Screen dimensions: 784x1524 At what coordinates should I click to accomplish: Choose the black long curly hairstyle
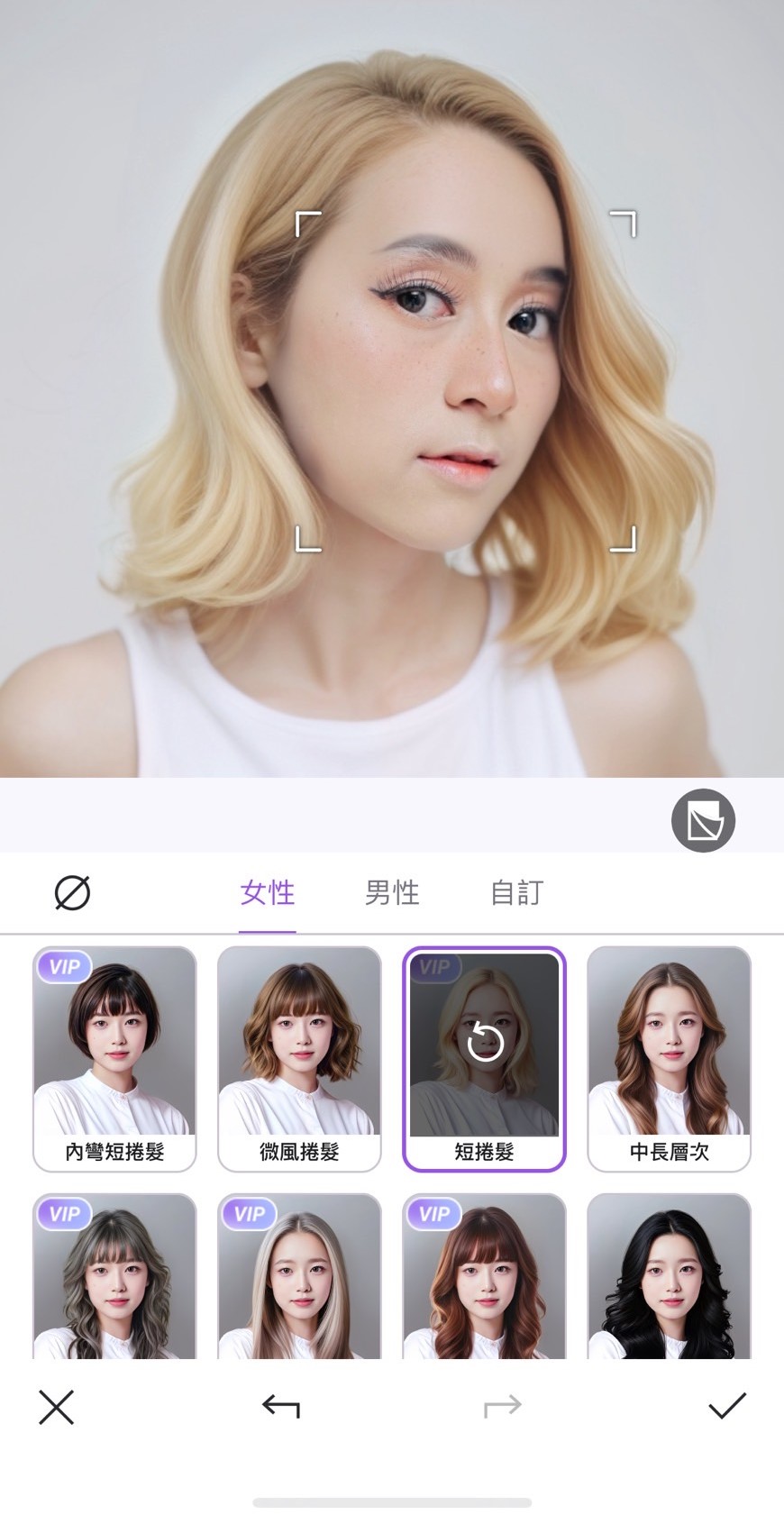coord(669,1280)
